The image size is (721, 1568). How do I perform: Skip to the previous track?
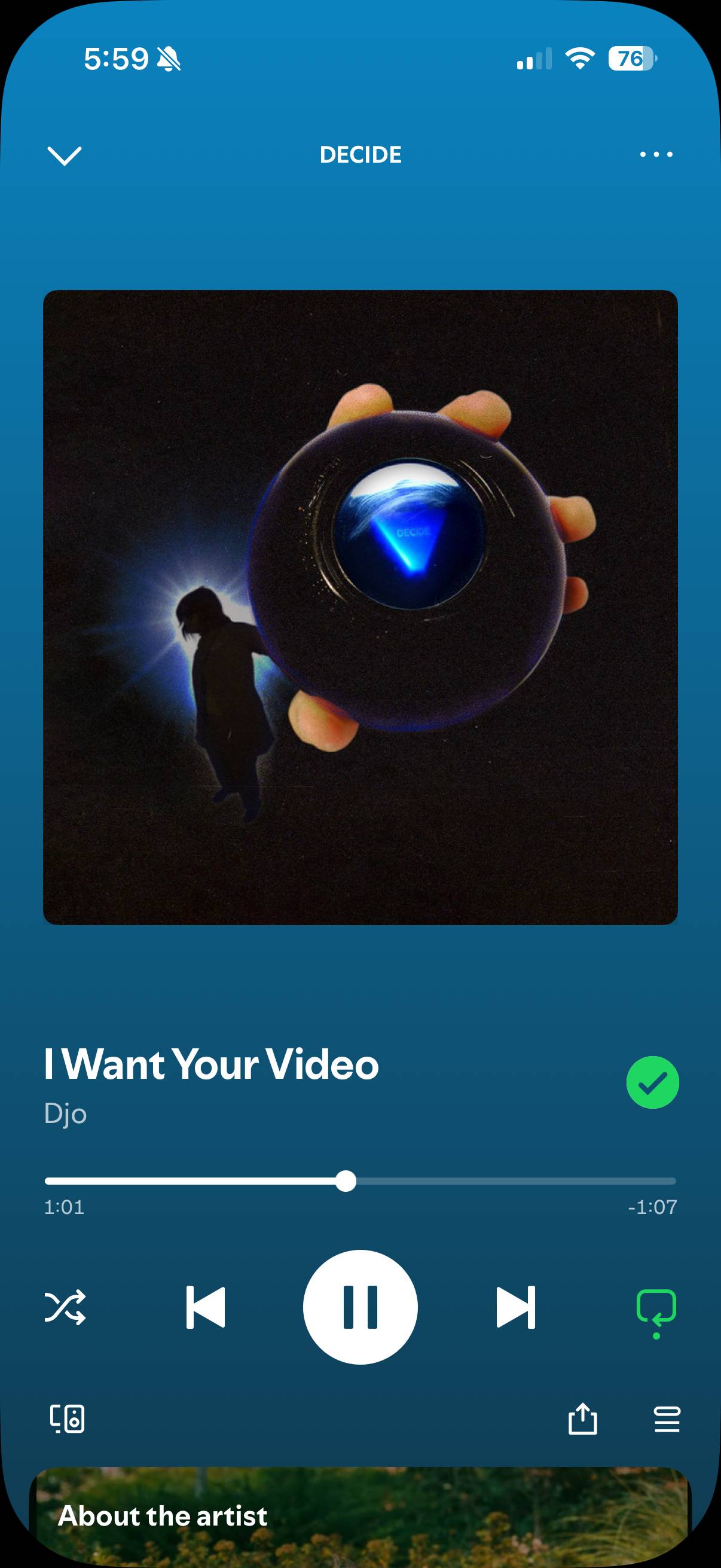coord(206,1307)
